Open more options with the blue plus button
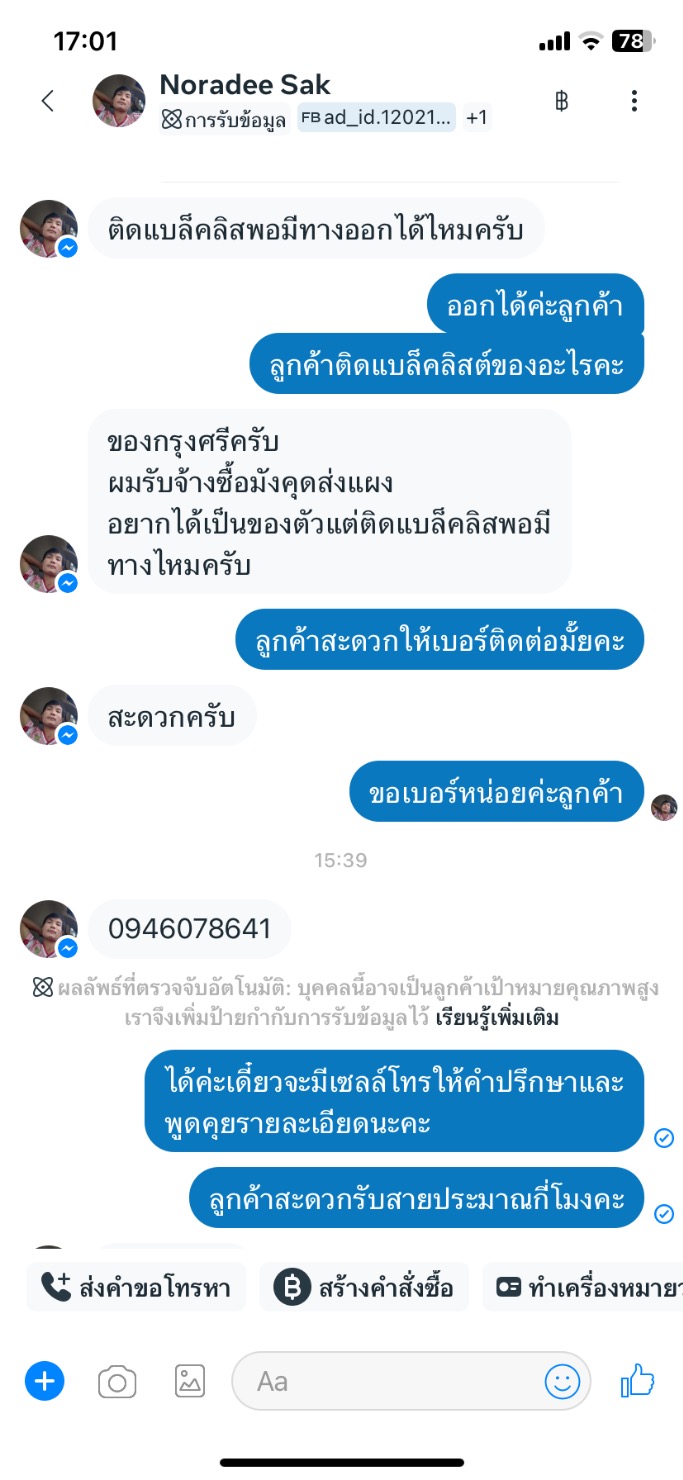Viewport: 683px width, 1480px height. [44, 1381]
